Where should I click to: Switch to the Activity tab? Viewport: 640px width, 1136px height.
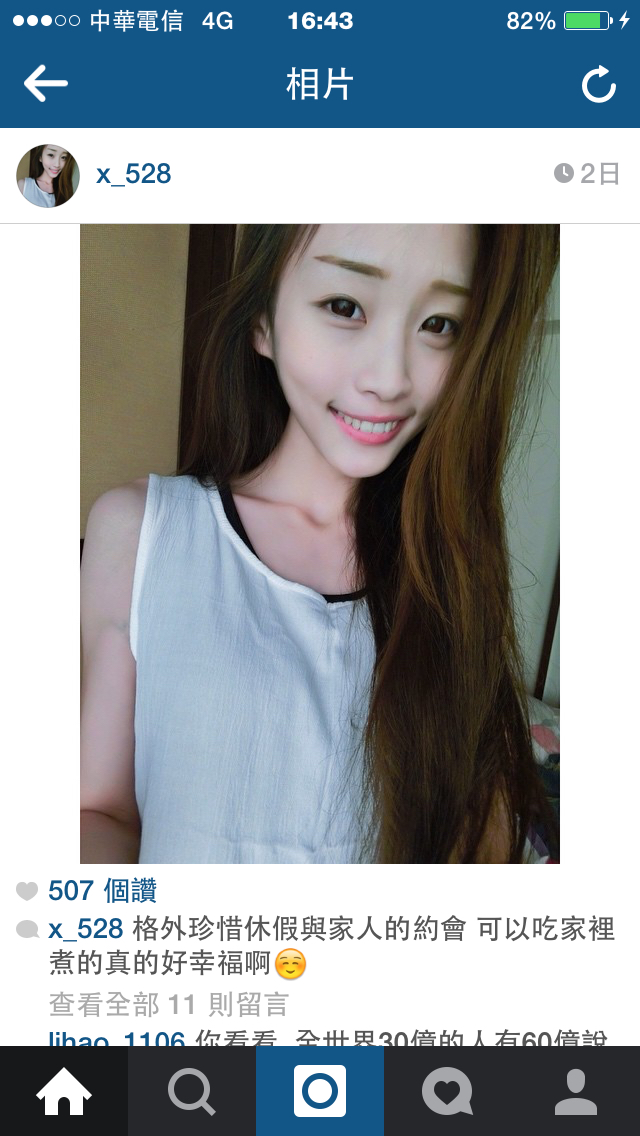coord(447,1091)
